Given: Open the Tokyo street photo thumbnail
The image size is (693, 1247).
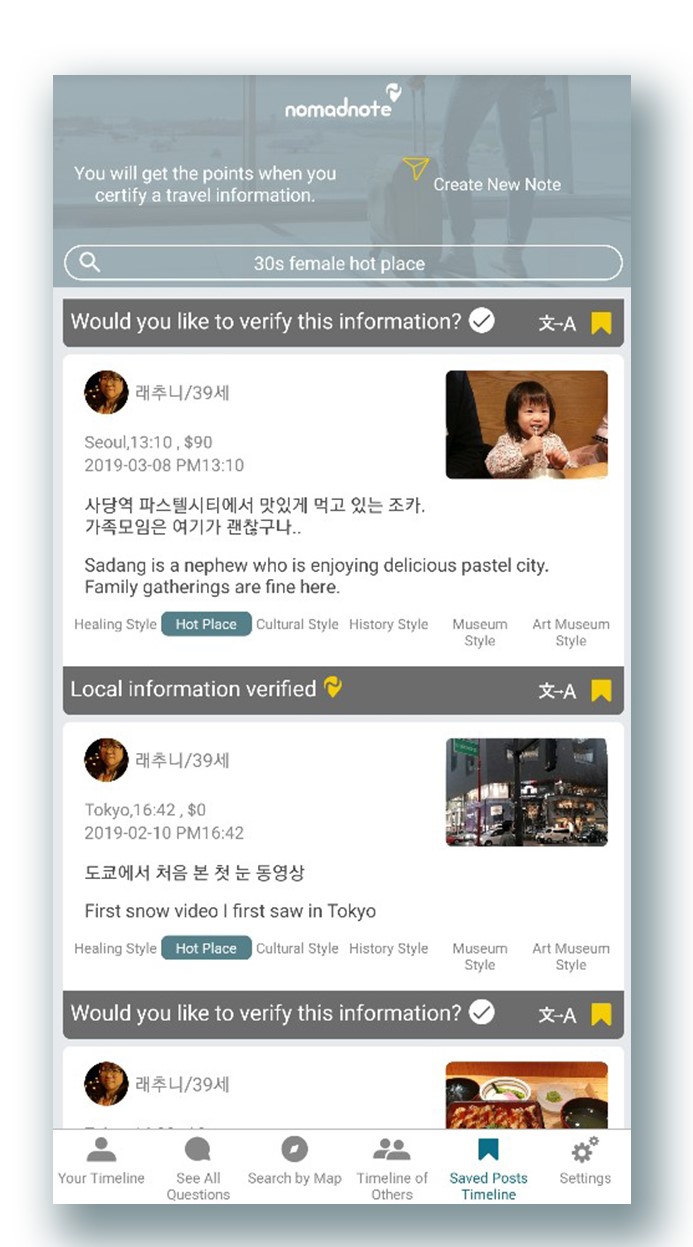Looking at the screenshot, I should [526, 792].
